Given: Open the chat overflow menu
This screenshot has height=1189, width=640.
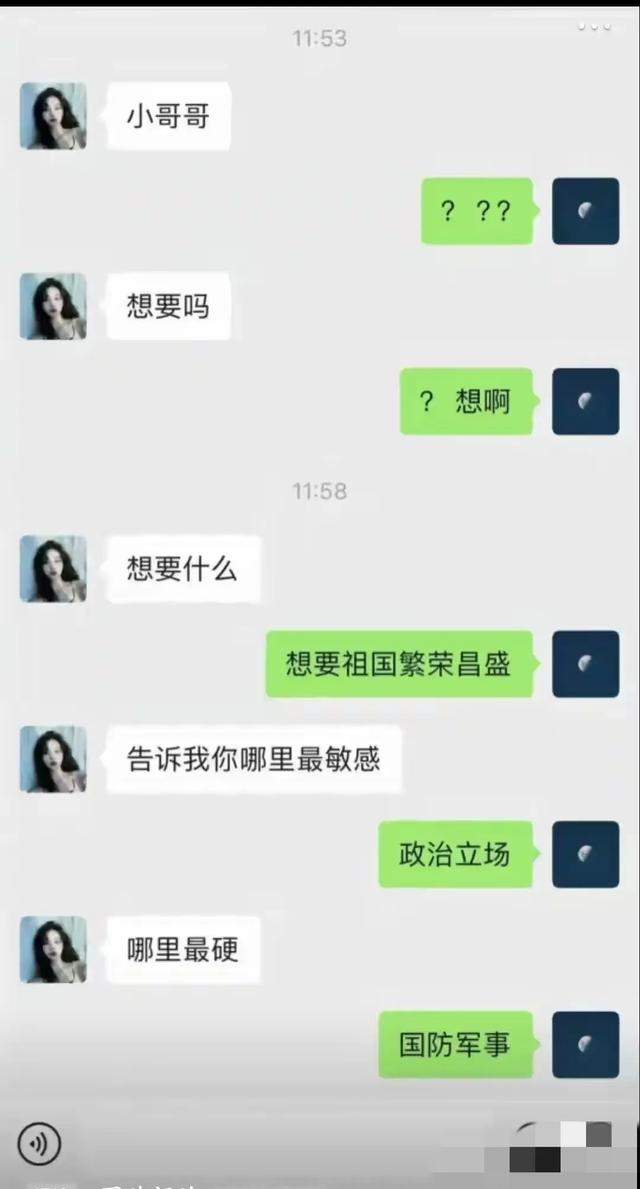Looking at the screenshot, I should 593,27.
